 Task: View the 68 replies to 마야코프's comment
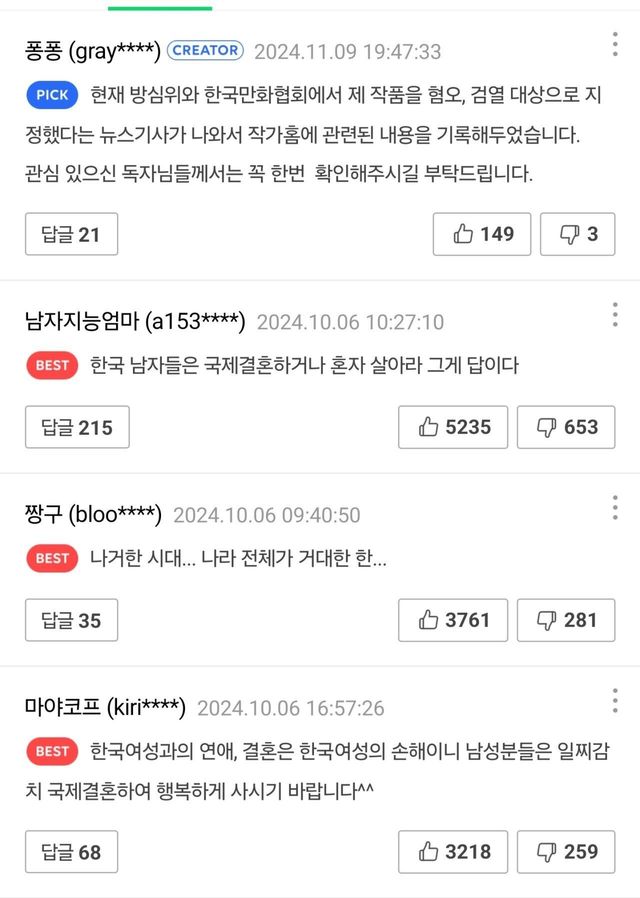pyautogui.click(x=71, y=853)
